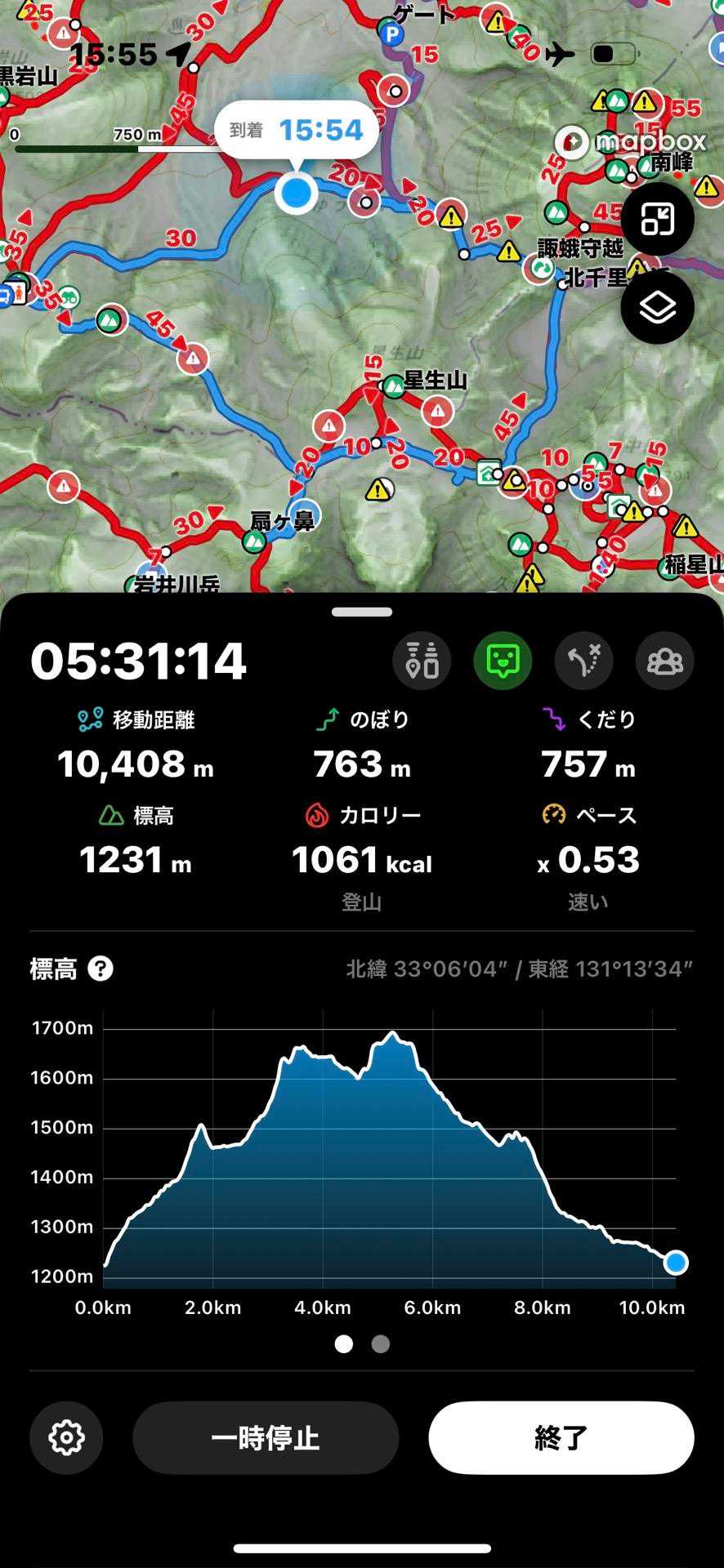This screenshot has height=1568, width=724.
Task: Select the 星生山 peak marker on map
Action: click(395, 385)
